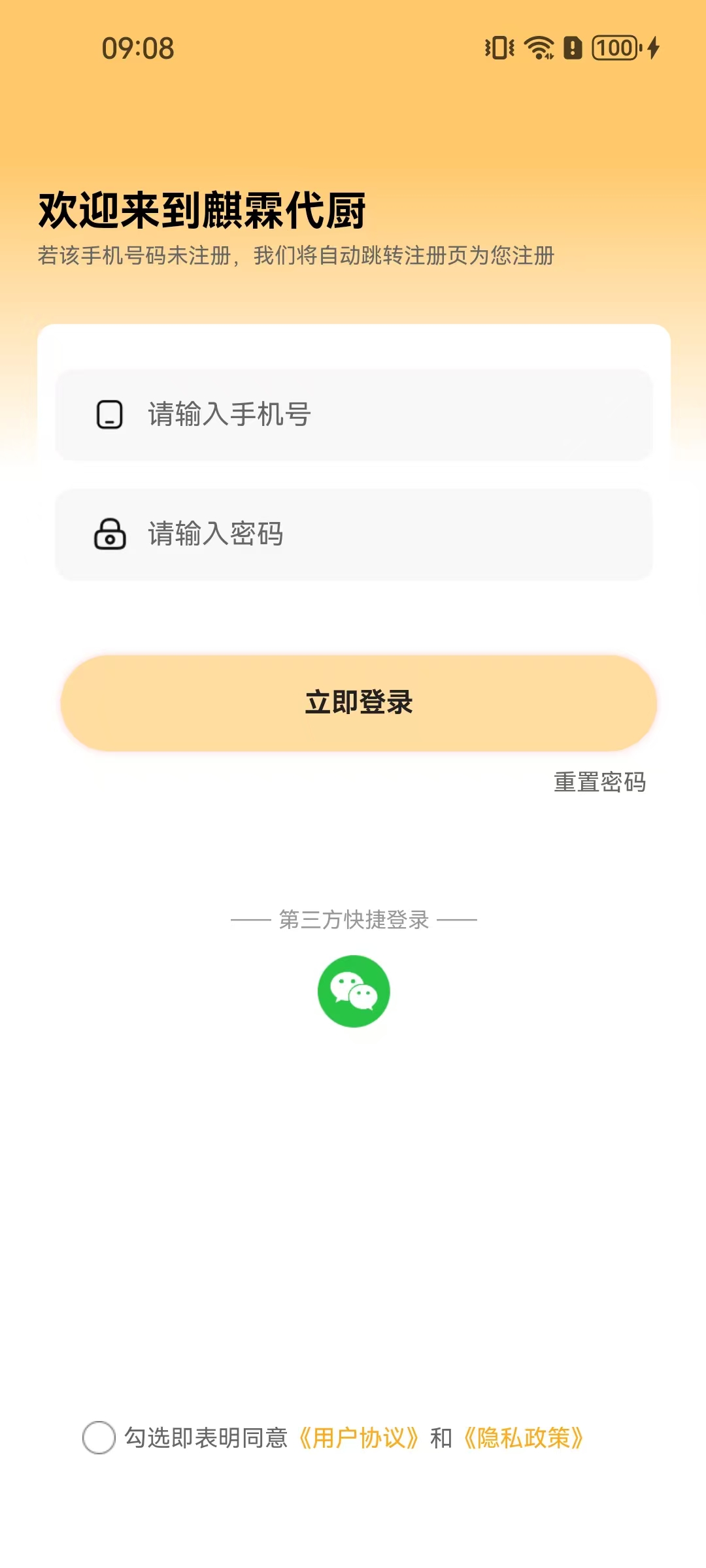706x1568 pixels.
Task: Open the 用户协议 user agreement link
Action: (x=358, y=1438)
